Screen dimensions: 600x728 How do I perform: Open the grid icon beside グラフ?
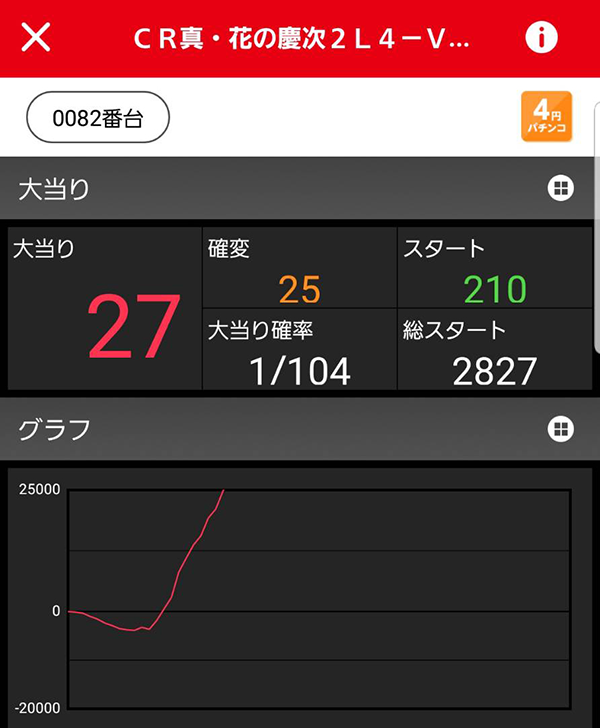click(x=560, y=429)
